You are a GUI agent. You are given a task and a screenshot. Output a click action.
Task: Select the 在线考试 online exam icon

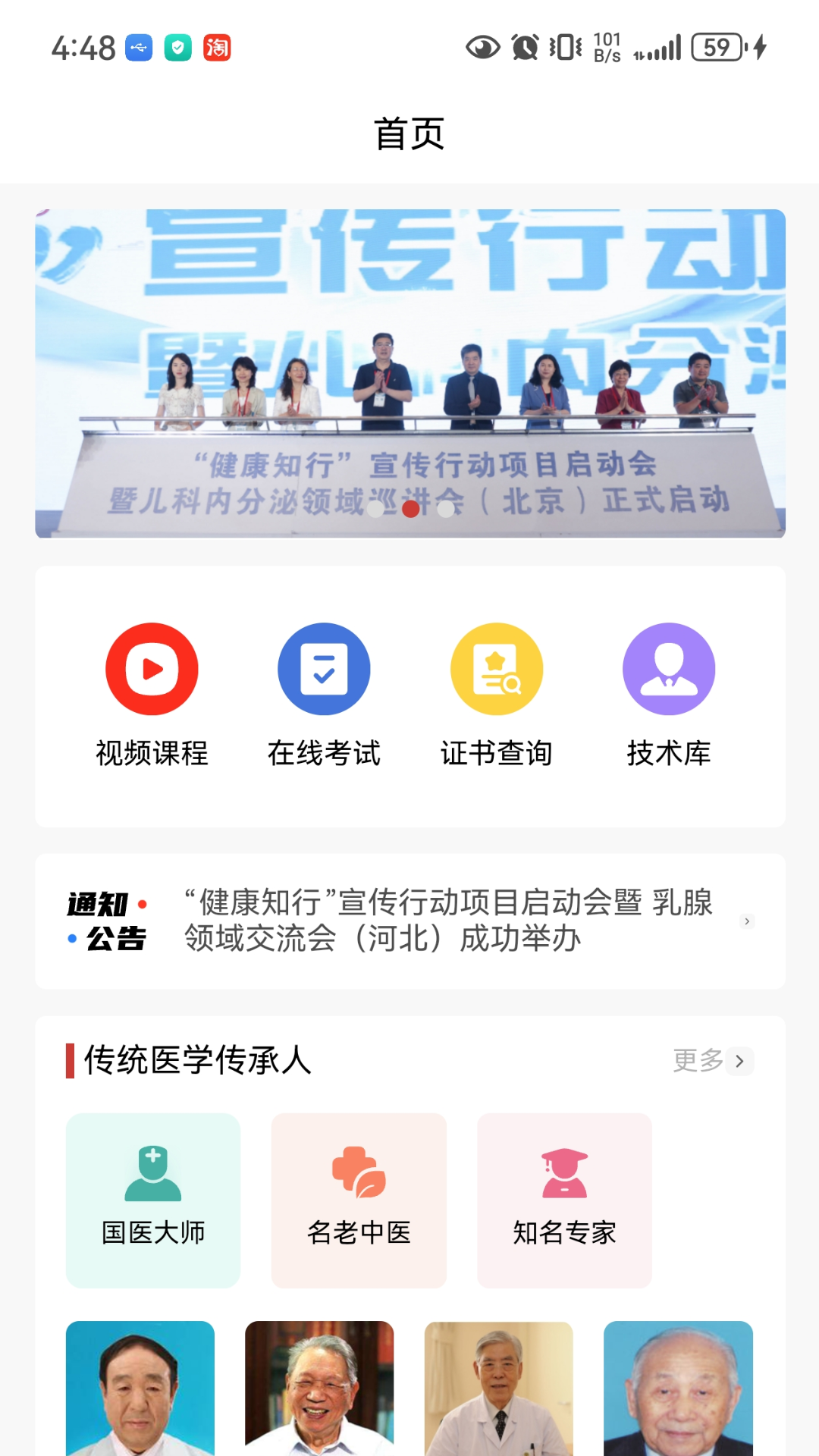click(324, 668)
